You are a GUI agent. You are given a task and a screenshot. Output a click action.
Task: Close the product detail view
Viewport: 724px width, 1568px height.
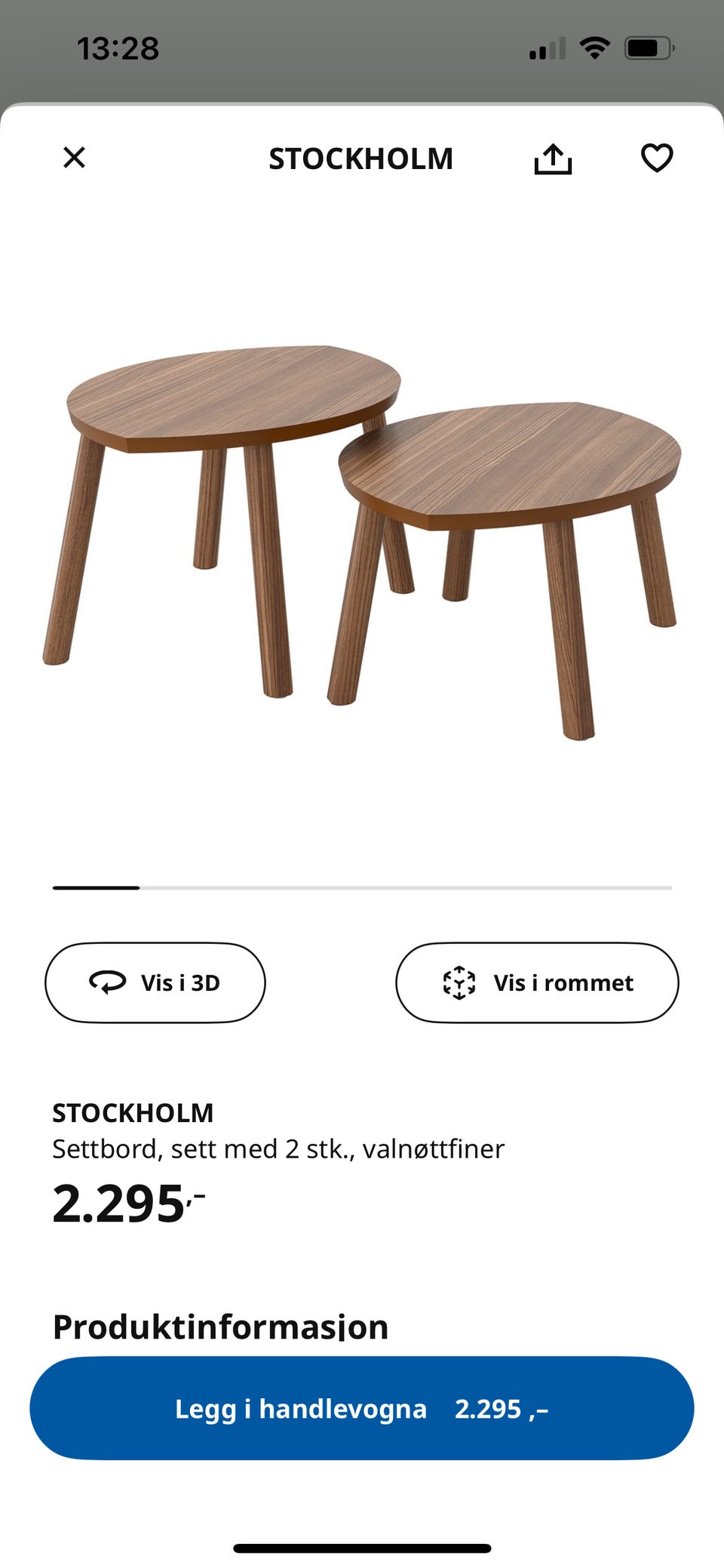coord(75,158)
